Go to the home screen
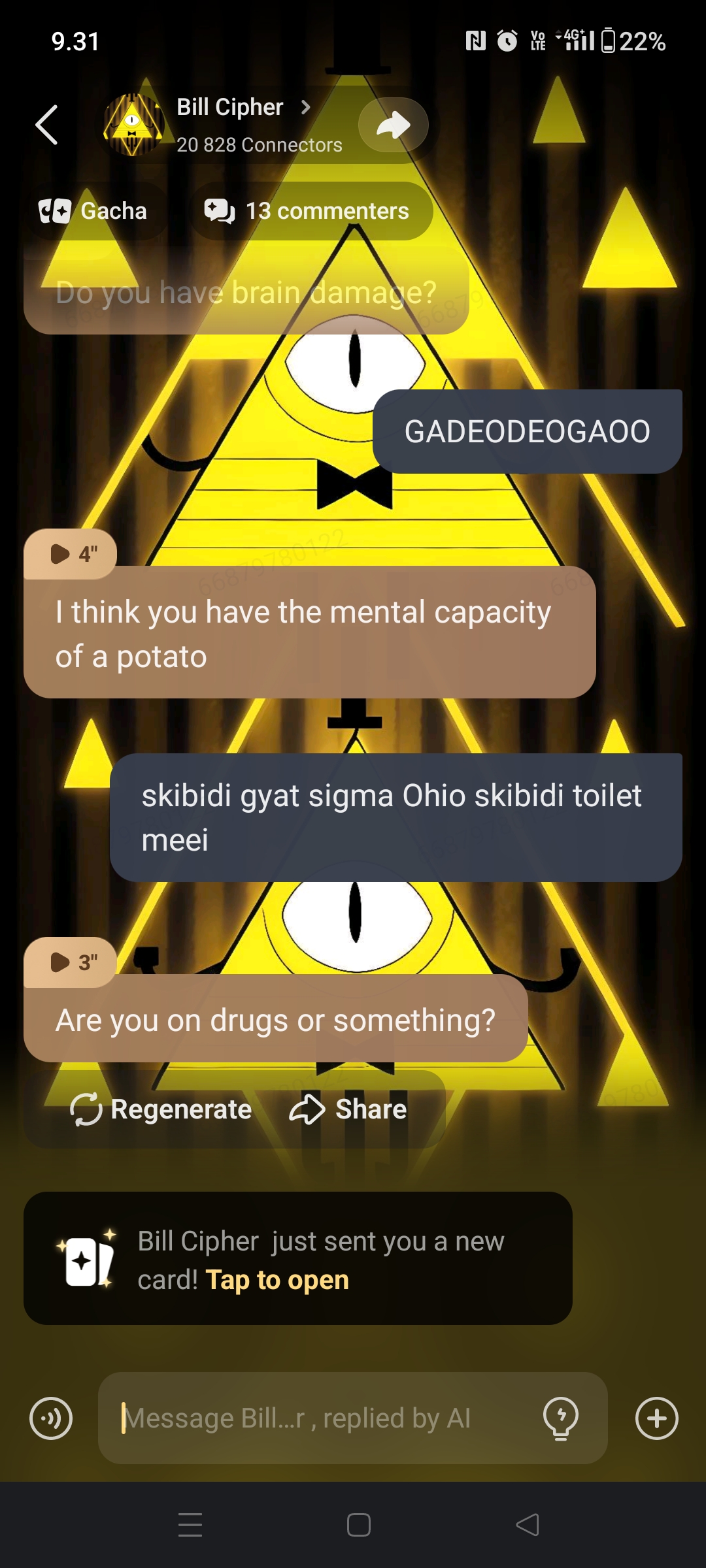 click(x=358, y=1525)
